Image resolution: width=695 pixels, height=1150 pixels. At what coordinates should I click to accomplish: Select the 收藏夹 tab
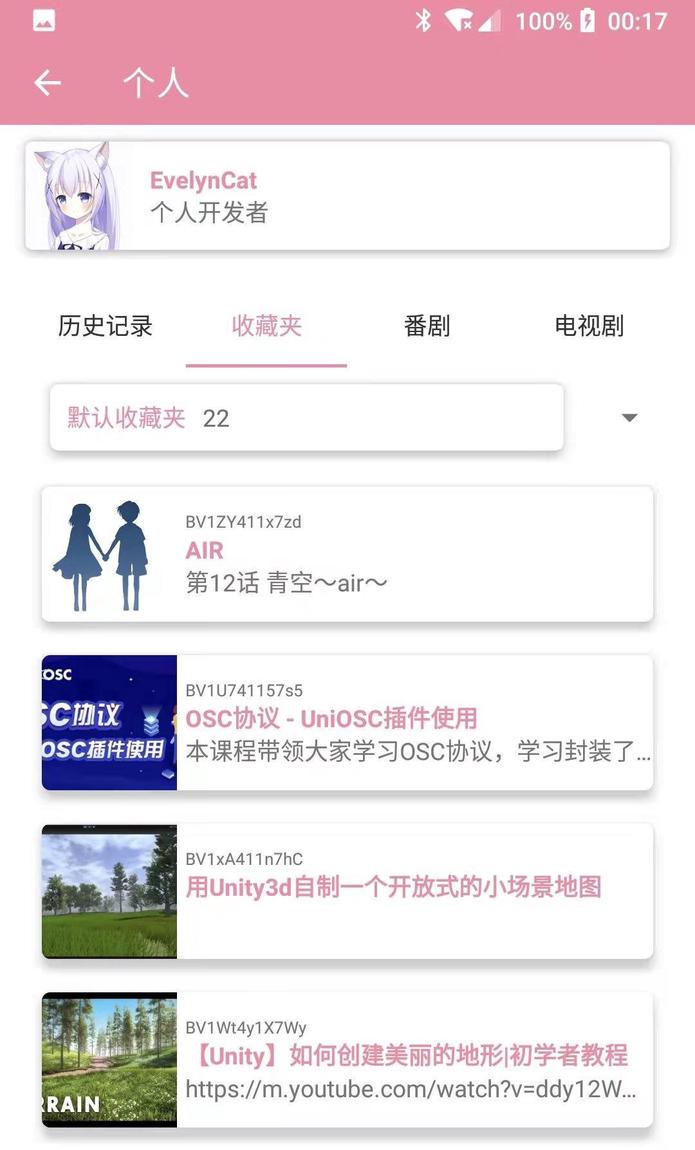click(x=266, y=326)
